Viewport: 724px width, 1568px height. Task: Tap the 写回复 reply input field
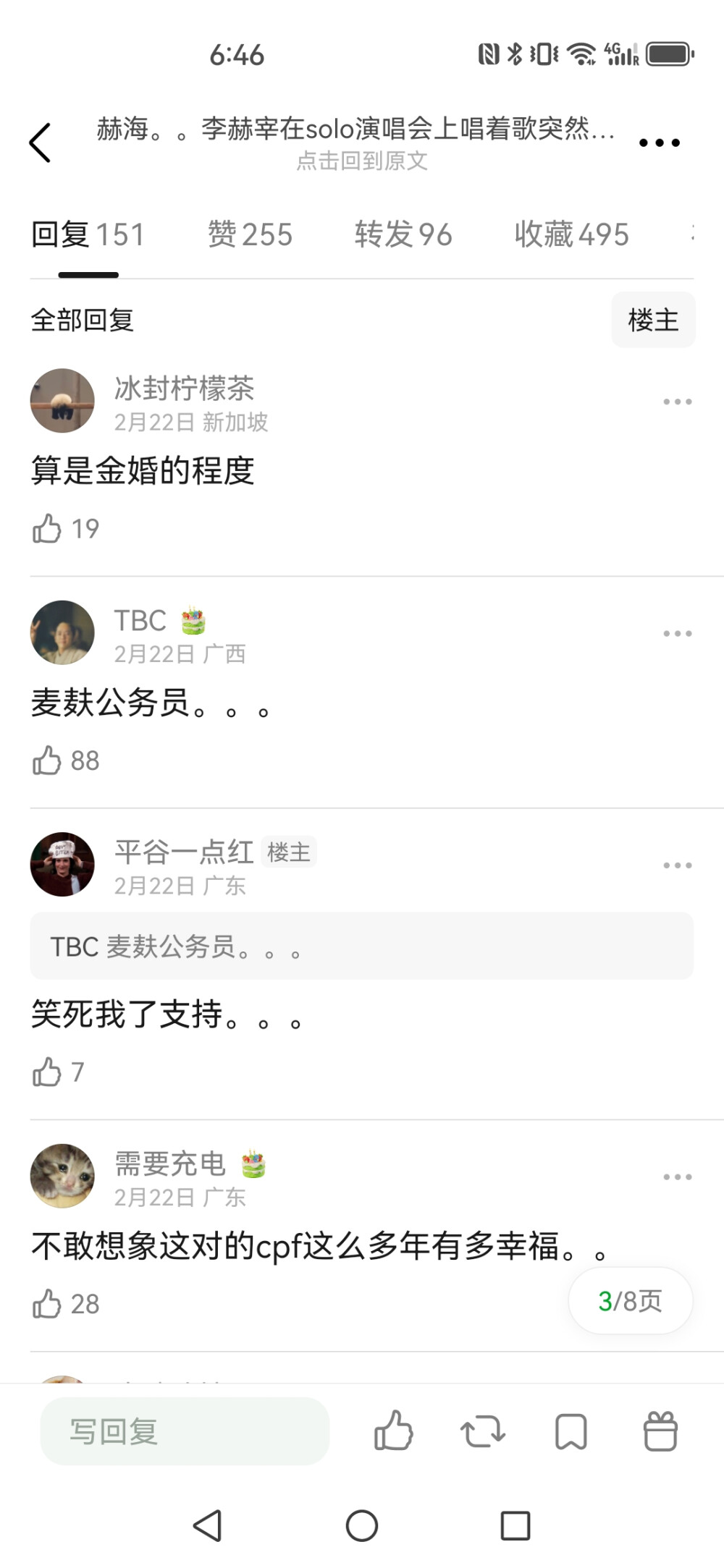point(185,1431)
